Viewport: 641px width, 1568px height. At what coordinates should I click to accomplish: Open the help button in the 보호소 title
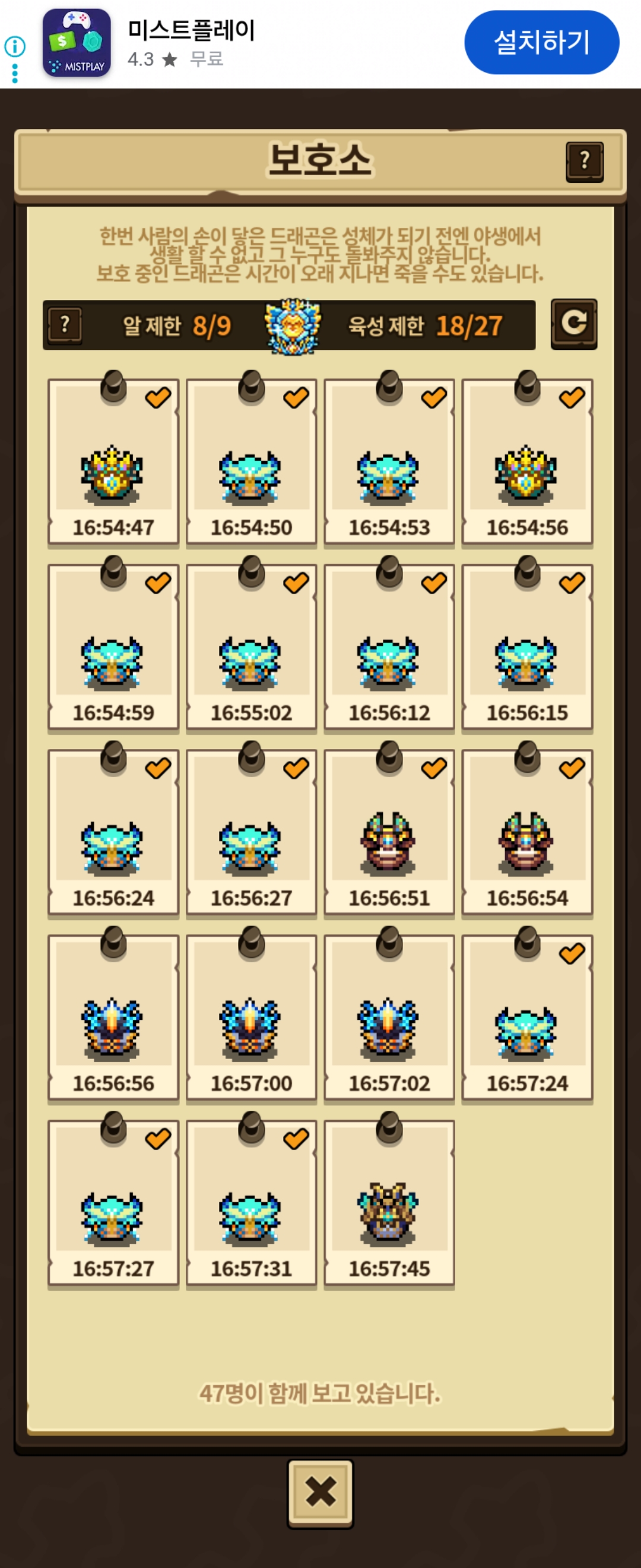[x=585, y=162]
